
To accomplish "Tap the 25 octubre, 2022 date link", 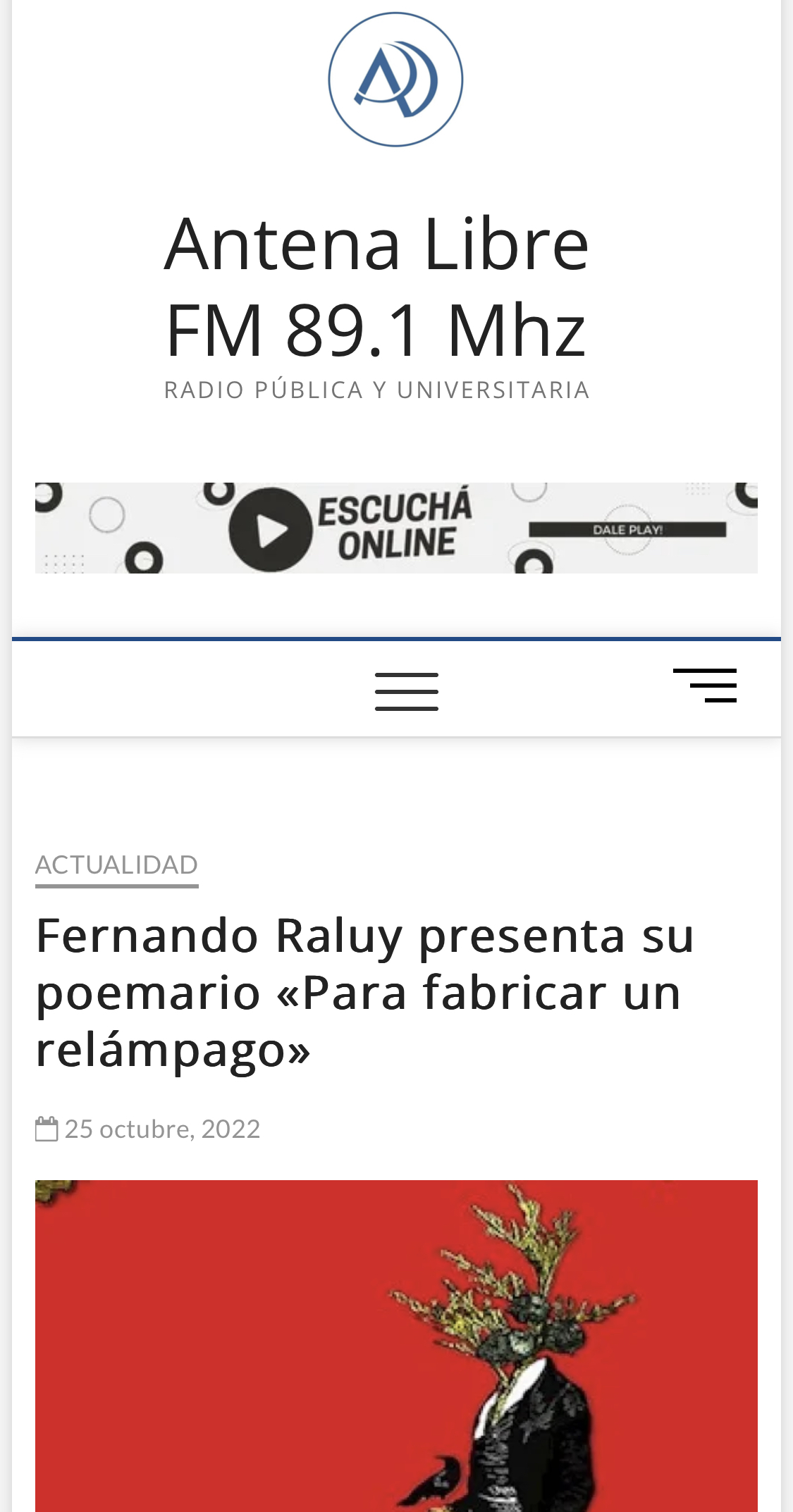I will [x=162, y=1129].
